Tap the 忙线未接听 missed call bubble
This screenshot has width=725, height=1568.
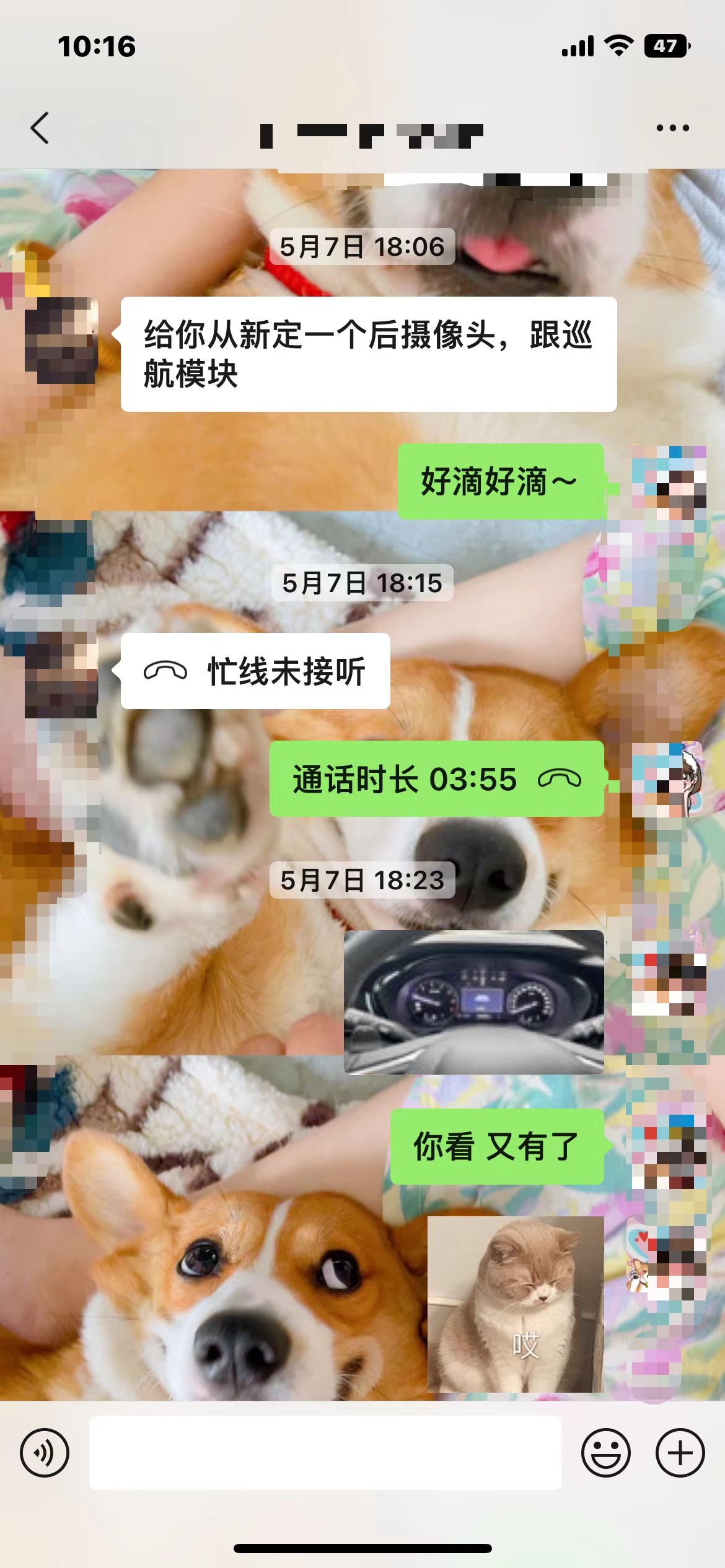[255, 671]
